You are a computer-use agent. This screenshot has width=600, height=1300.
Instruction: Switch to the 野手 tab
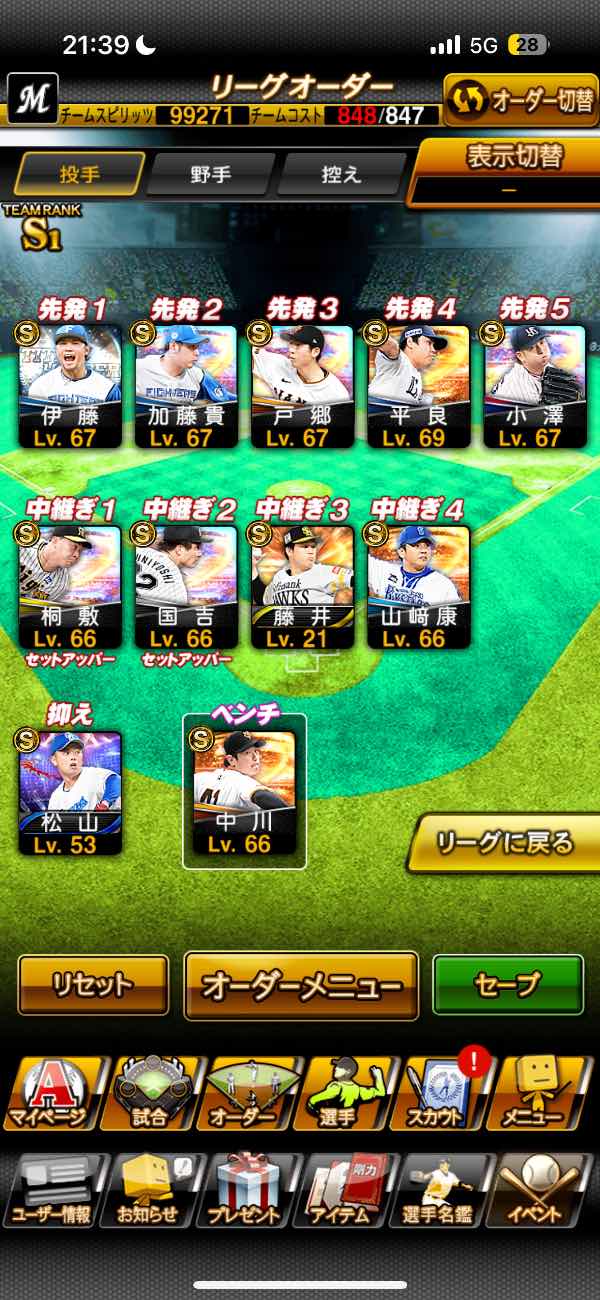(x=211, y=174)
